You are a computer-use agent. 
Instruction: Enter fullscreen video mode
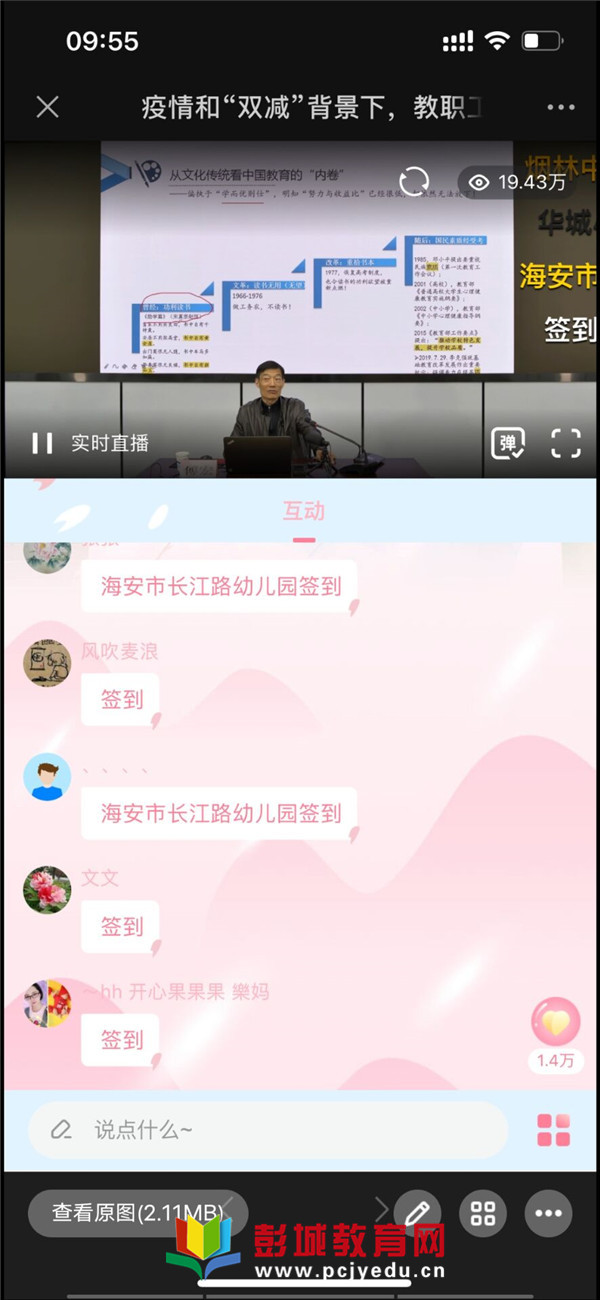(x=566, y=443)
